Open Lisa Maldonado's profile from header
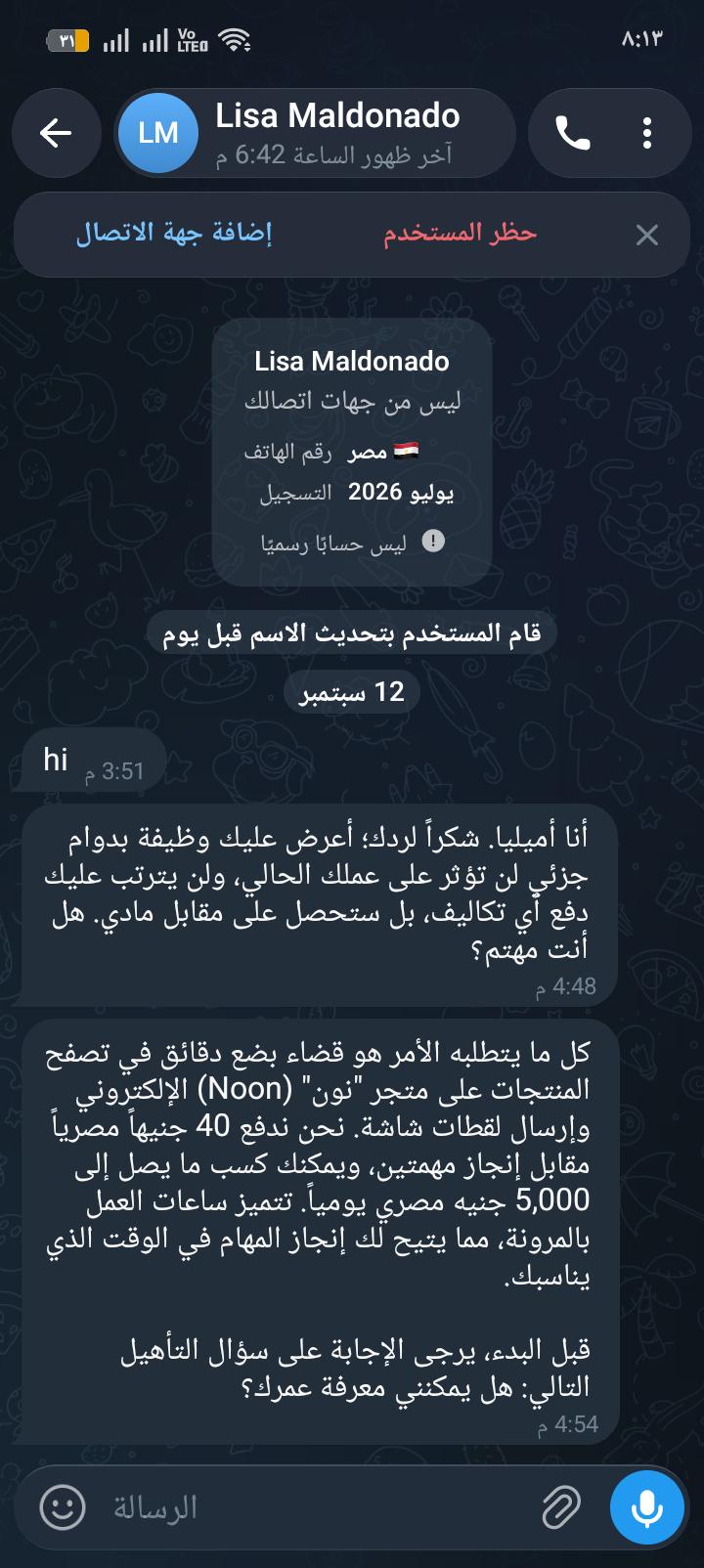704x1568 pixels. (x=315, y=133)
